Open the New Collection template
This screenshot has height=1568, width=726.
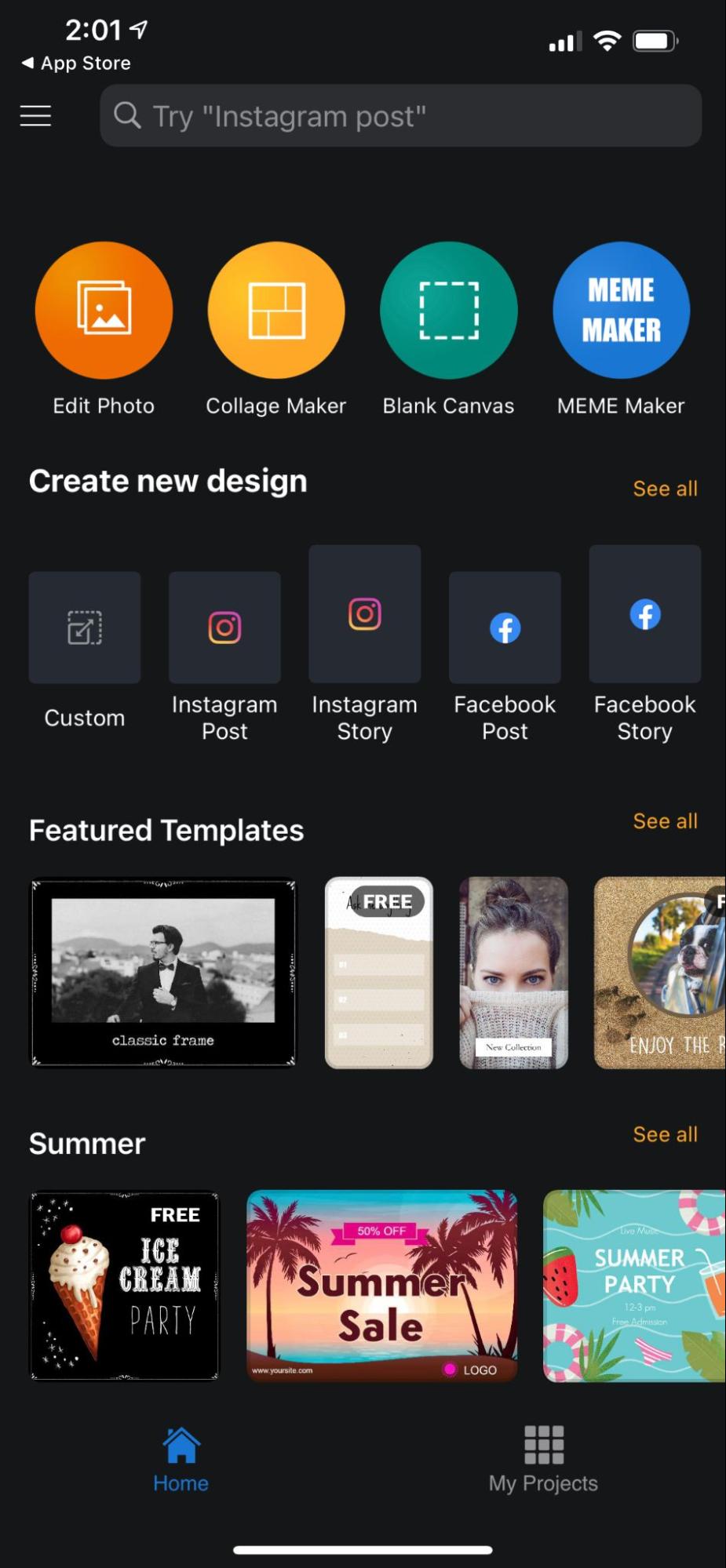click(x=513, y=973)
